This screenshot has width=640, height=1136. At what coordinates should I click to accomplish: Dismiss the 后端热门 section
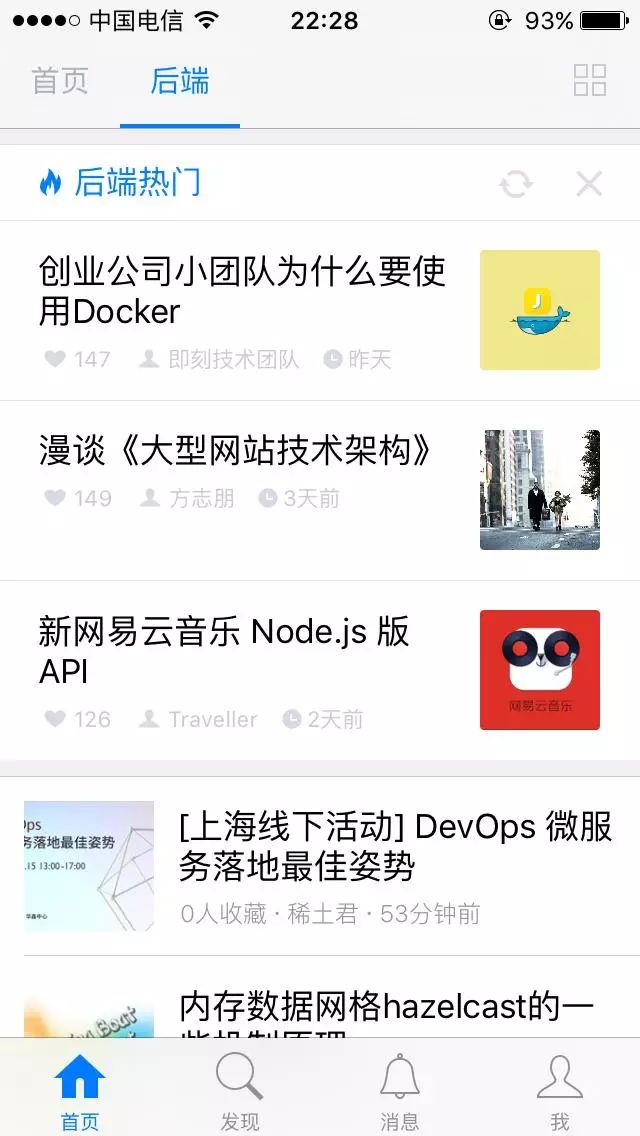[589, 183]
